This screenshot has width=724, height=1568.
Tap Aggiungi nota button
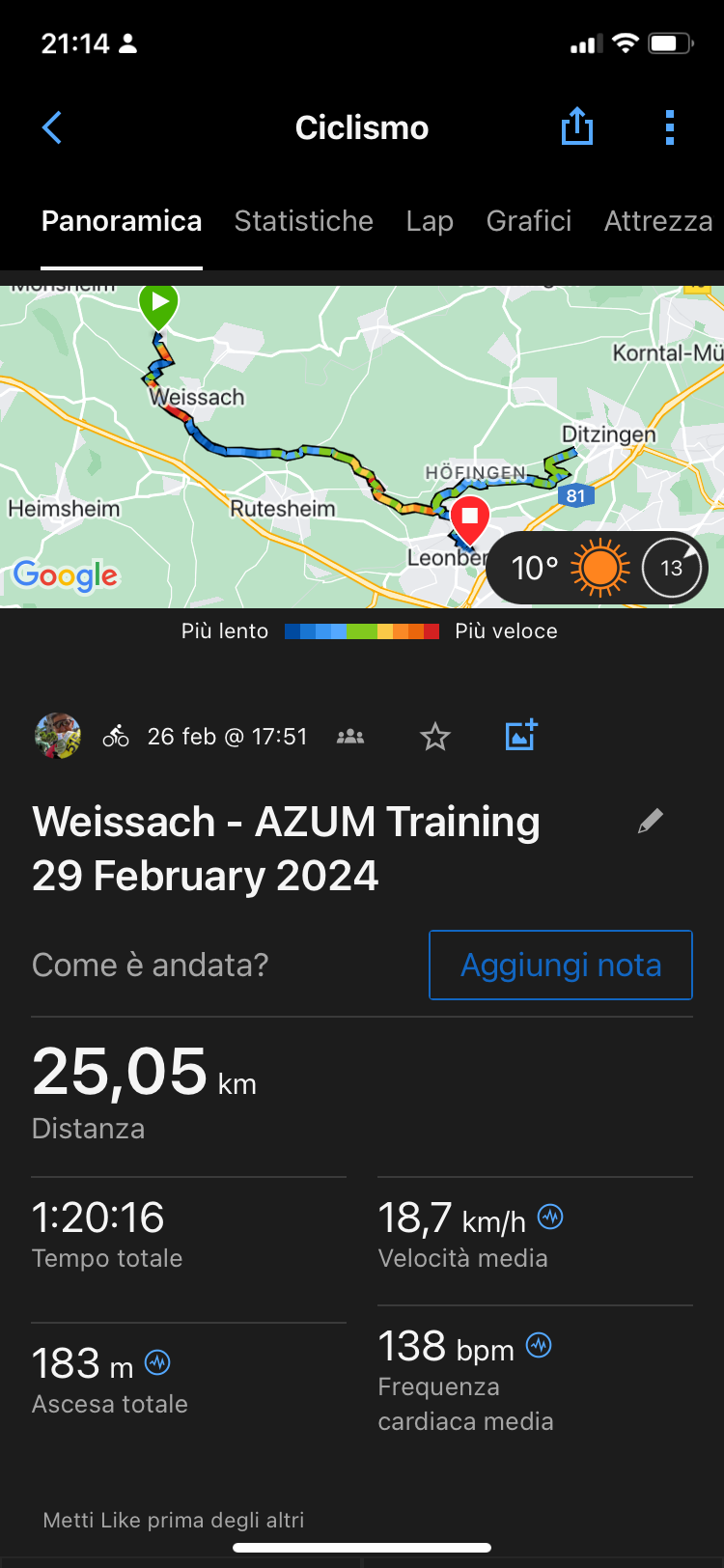561,965
